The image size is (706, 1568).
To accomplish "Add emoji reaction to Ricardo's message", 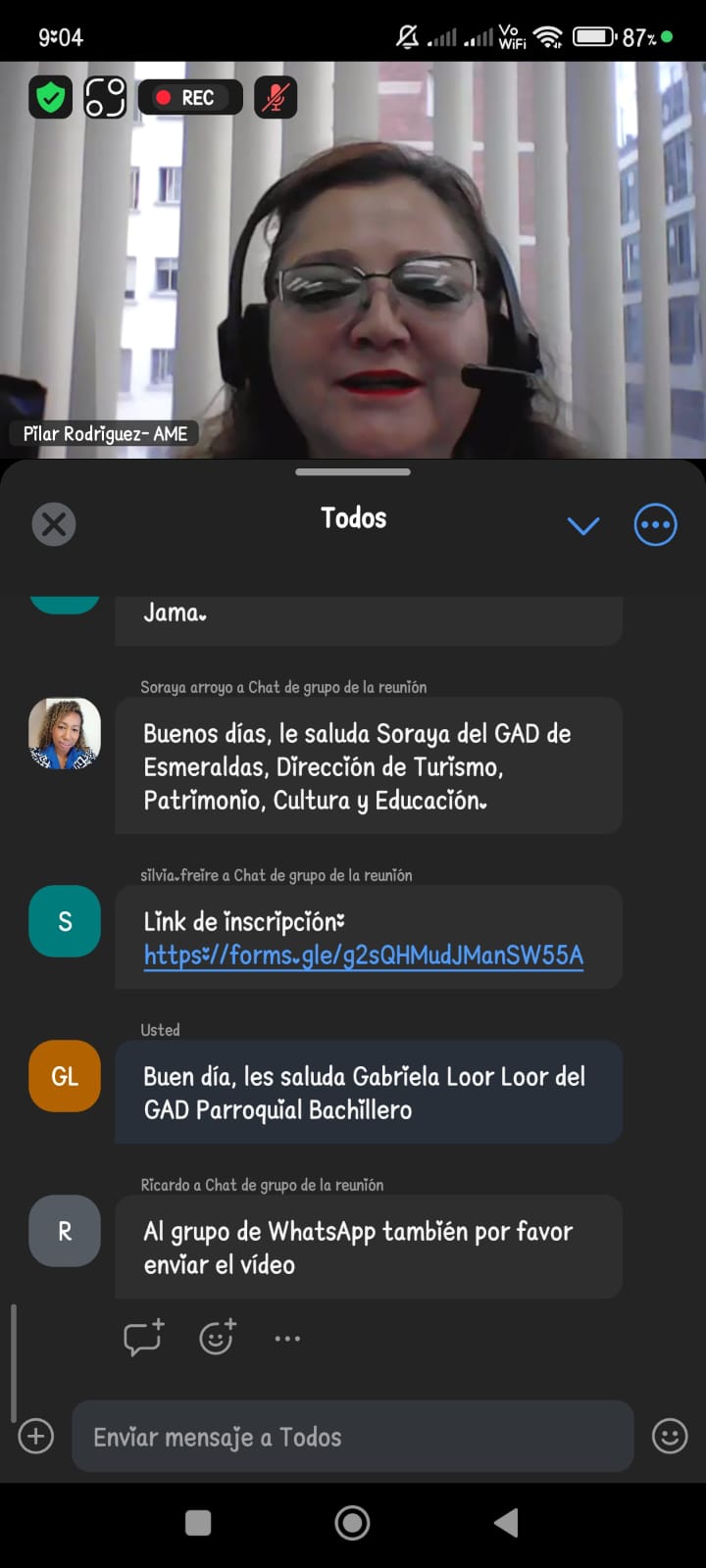I will pos(217,1338).
